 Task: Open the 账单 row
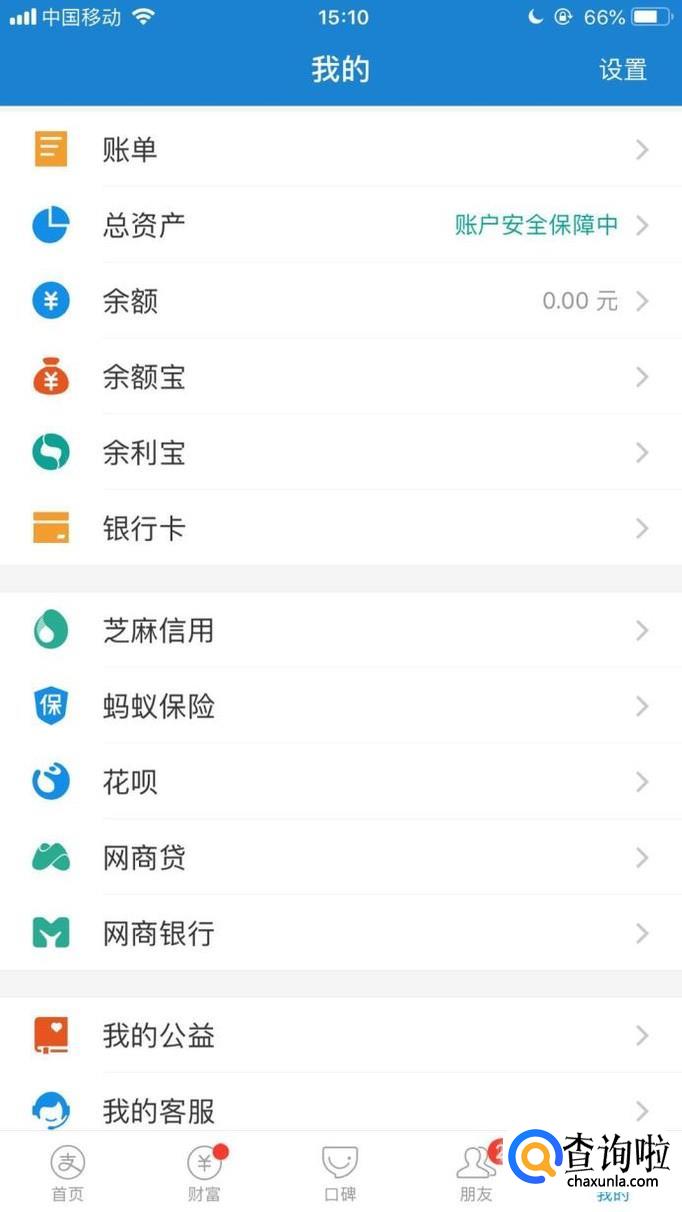pos(340,150)
